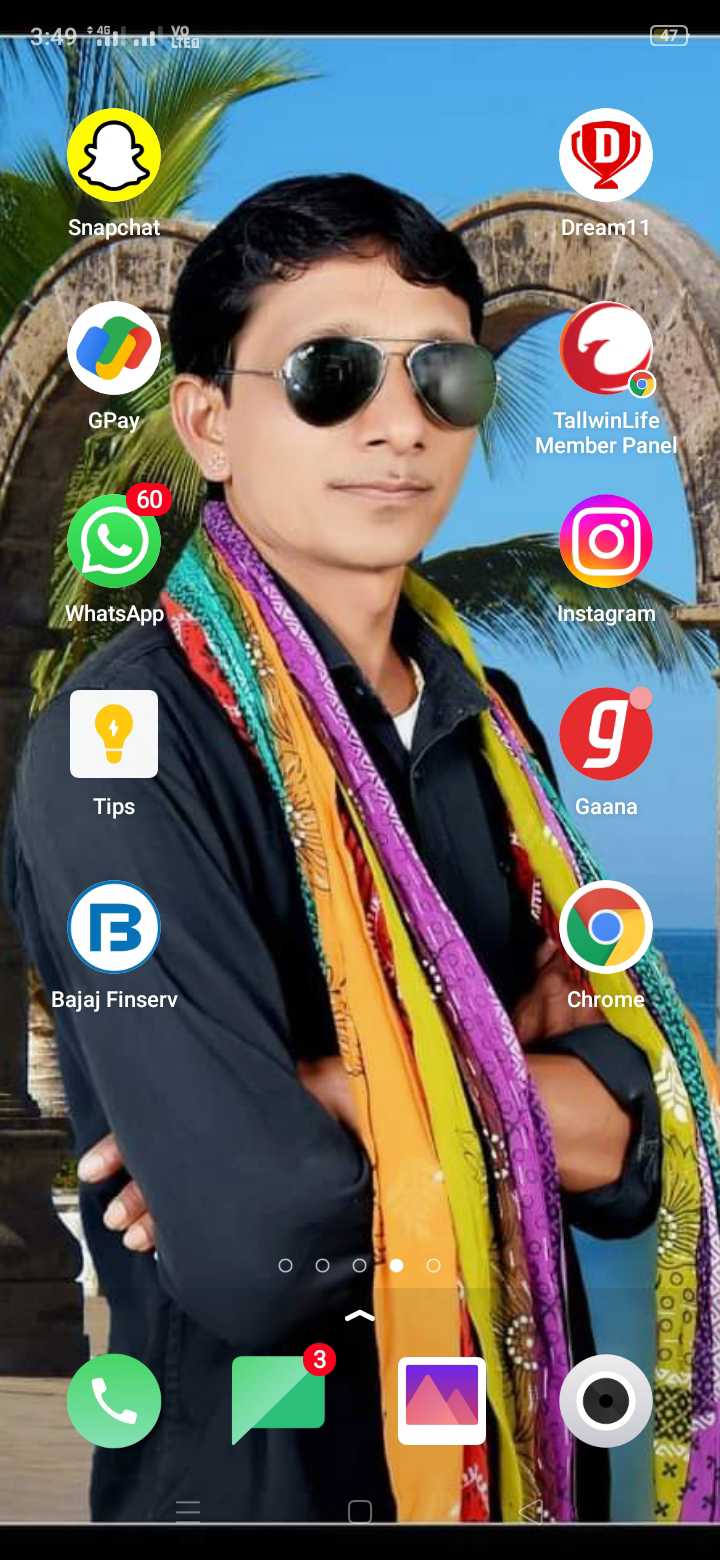Launch the Camera from the dock
The image size is (720, 1560).
pyautogui.click(x=606, y=1401)
